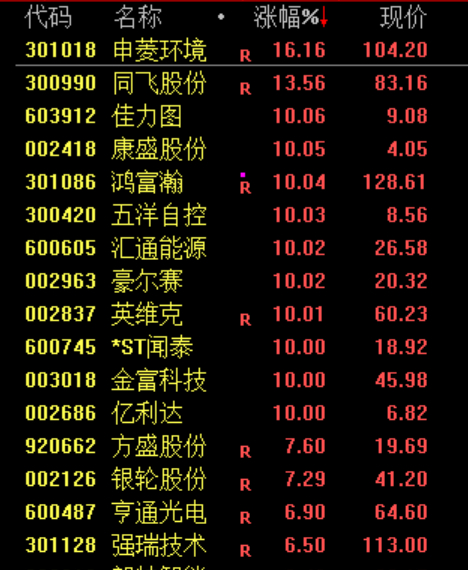
Task: Sort the list by 名称 column
Action: (138, 17)
